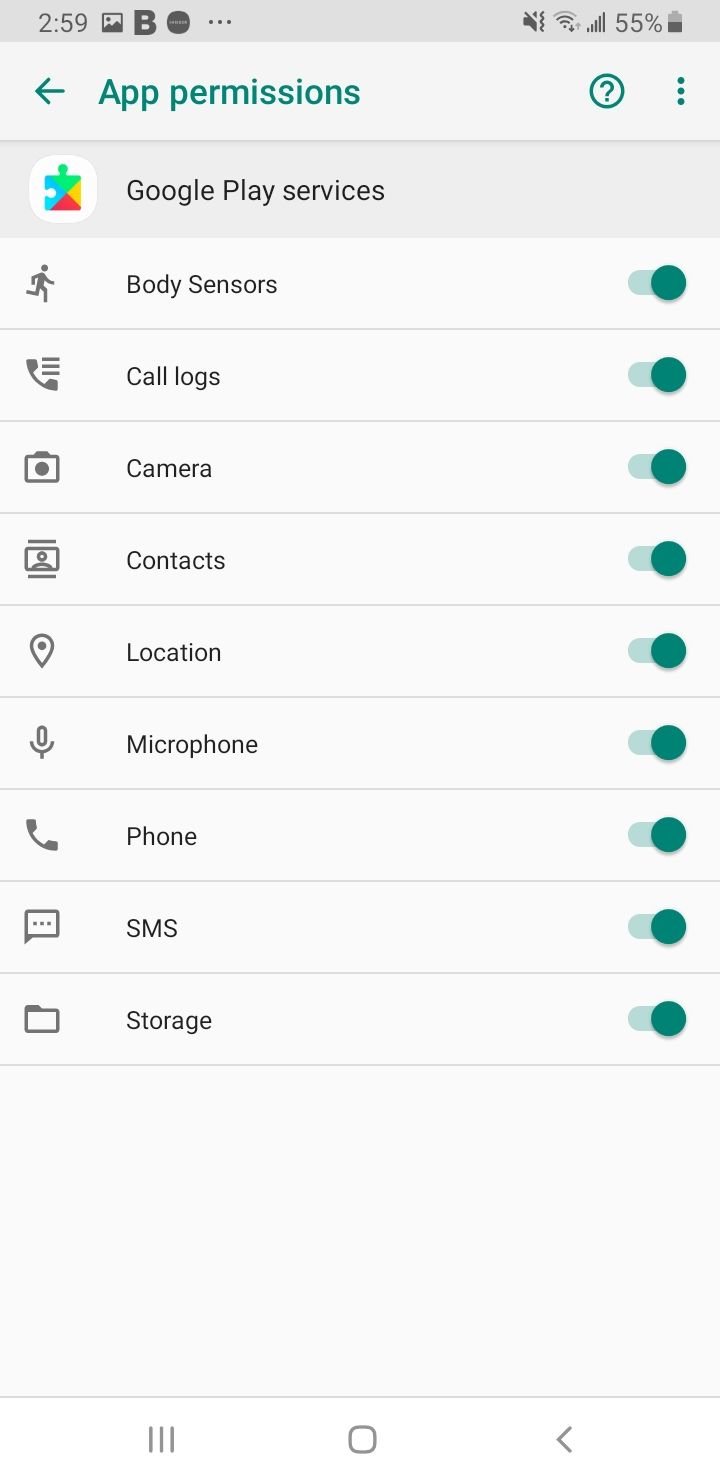Turn off Call logs permission

657,375
